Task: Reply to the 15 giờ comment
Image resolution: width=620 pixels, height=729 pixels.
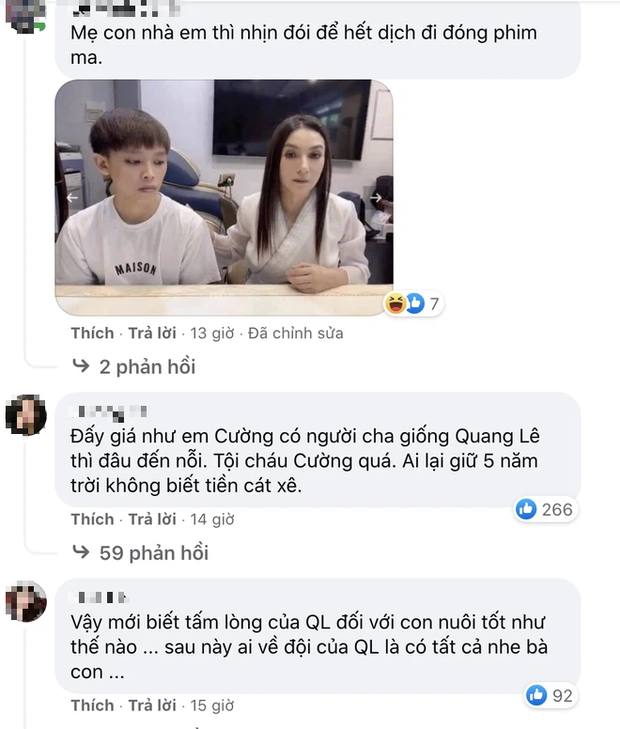Action: pyautogui.click(x=153, y=705)
